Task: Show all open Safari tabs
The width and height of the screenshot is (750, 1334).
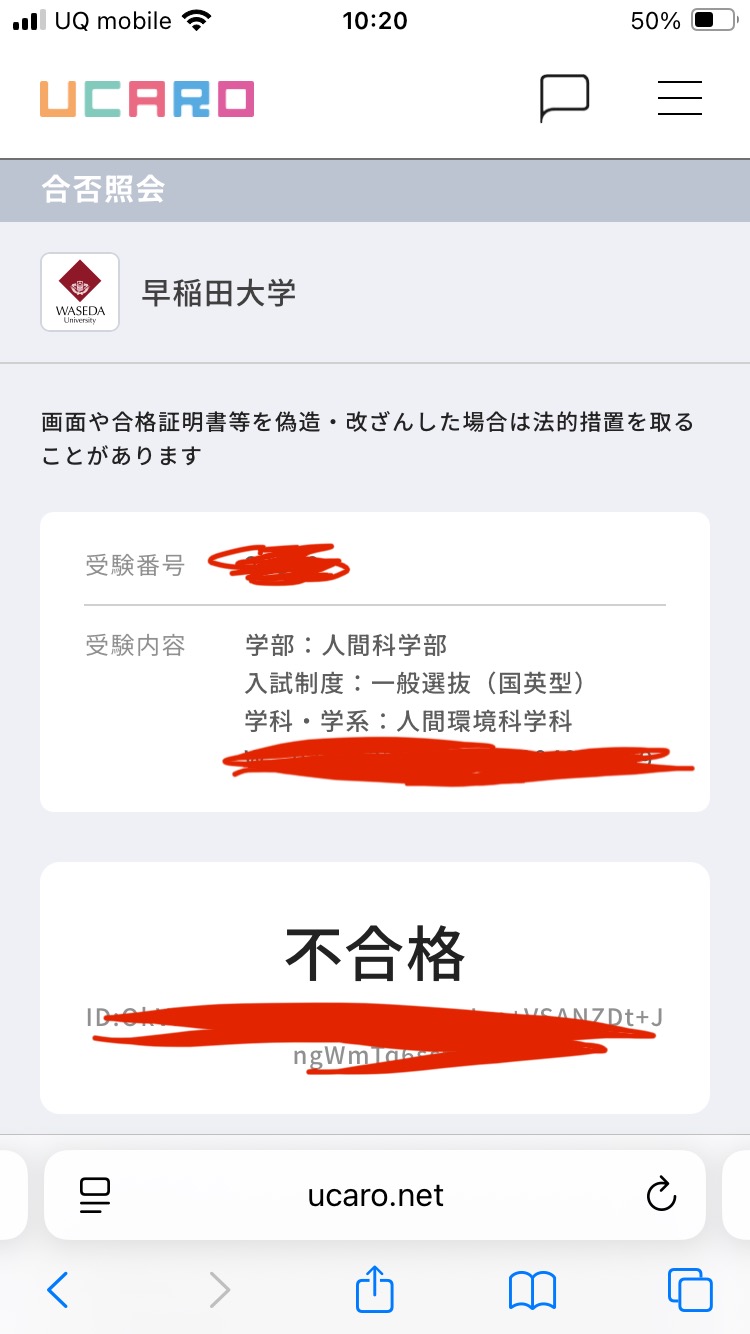Action: [x=690, y=1290]
